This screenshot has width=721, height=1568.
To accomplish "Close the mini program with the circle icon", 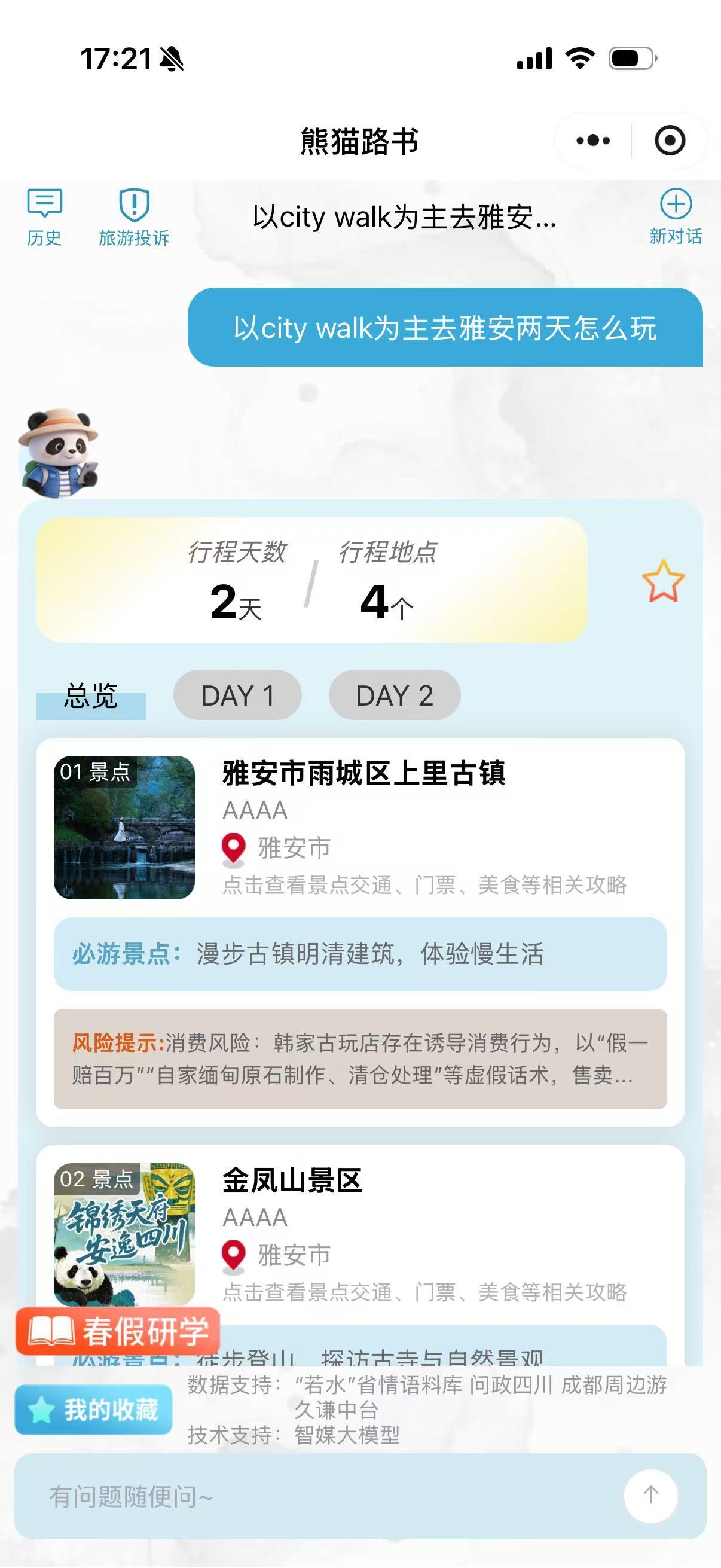I will pyautogui.click(x=669, y=141).
